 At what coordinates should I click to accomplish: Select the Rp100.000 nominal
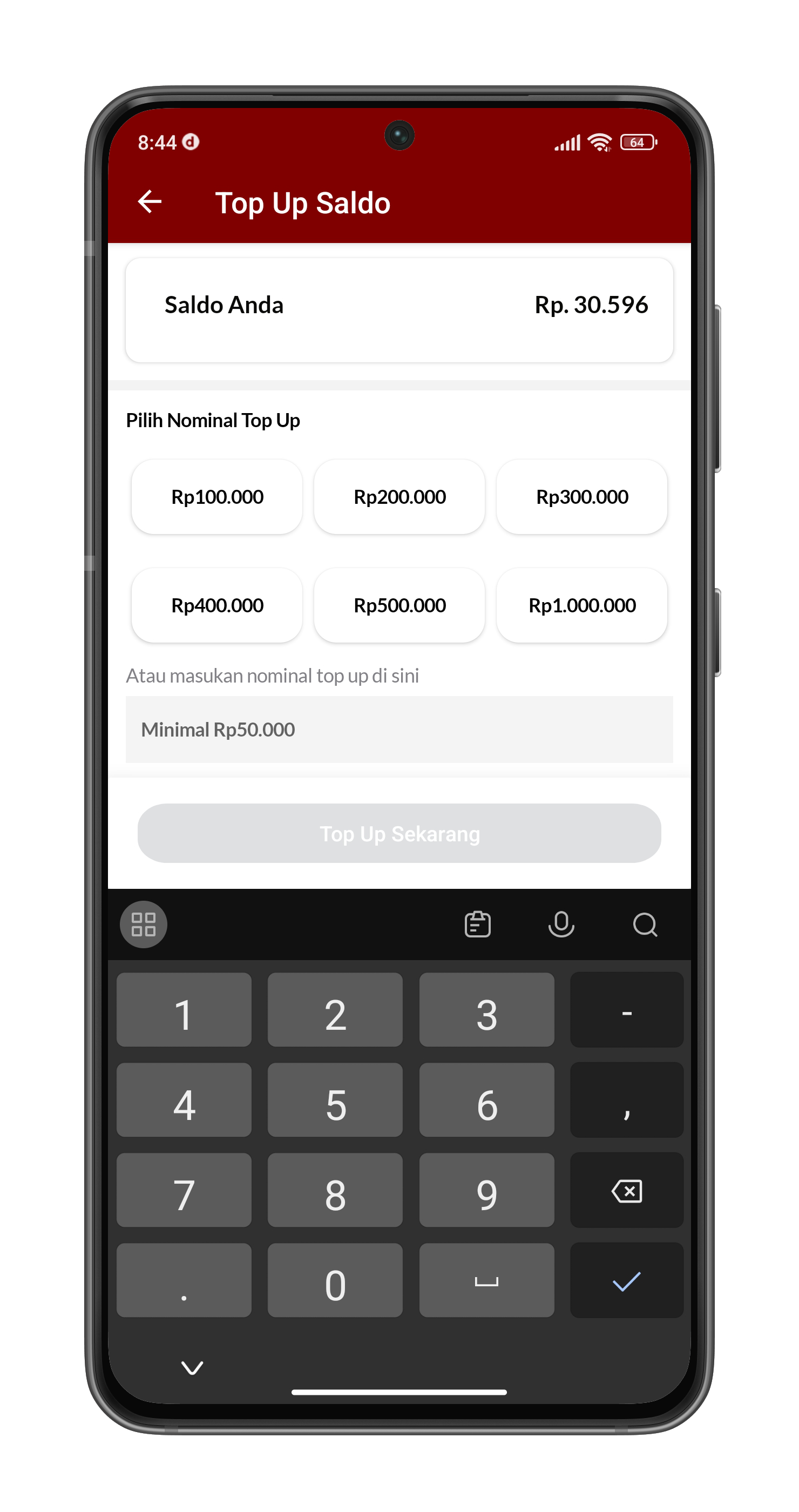[x=217, y=497]
